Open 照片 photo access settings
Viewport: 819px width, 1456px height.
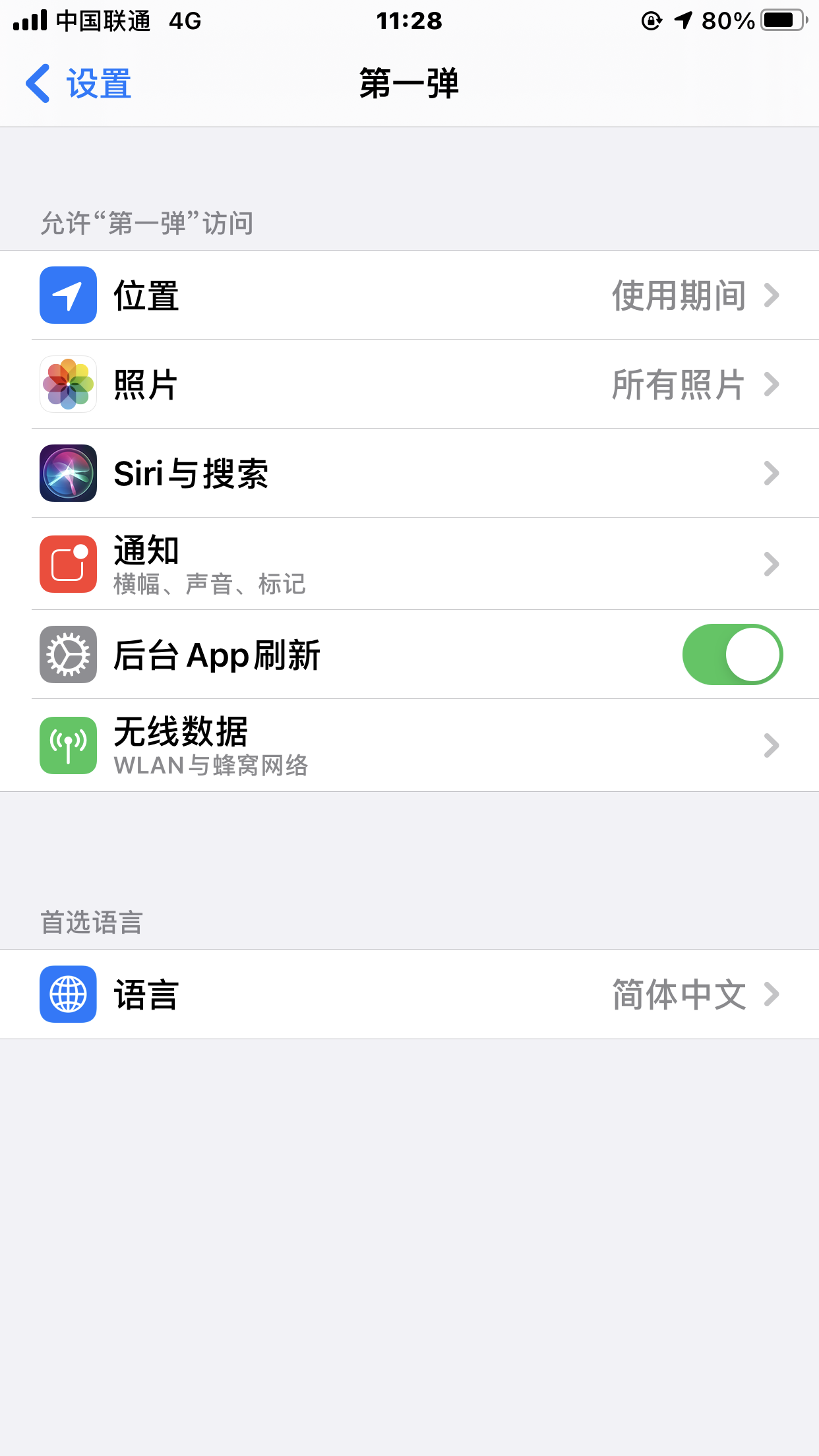click(x=409, y=384)
